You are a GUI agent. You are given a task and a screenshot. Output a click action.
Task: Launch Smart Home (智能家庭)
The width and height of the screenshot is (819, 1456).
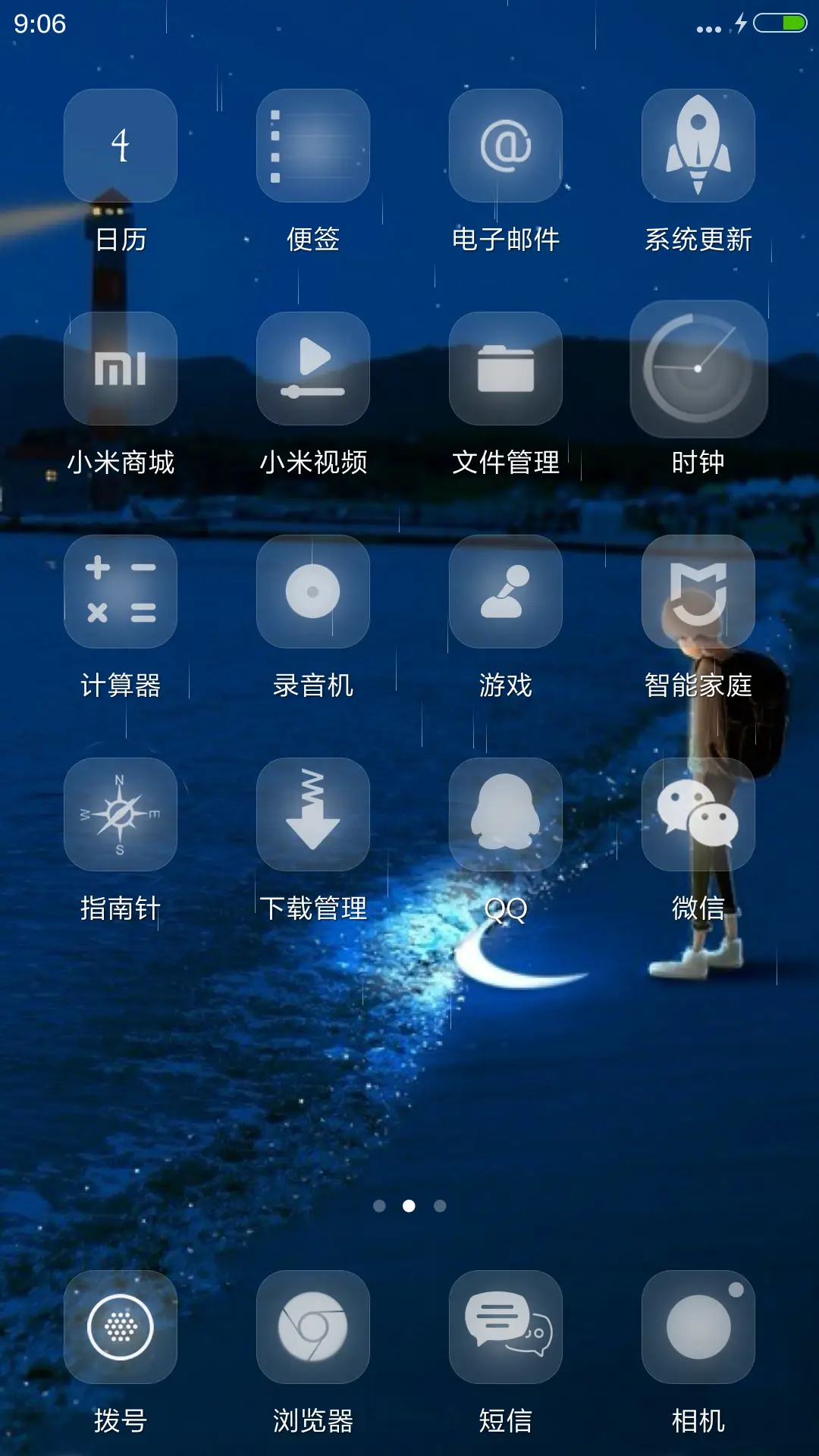click(698, 593)
